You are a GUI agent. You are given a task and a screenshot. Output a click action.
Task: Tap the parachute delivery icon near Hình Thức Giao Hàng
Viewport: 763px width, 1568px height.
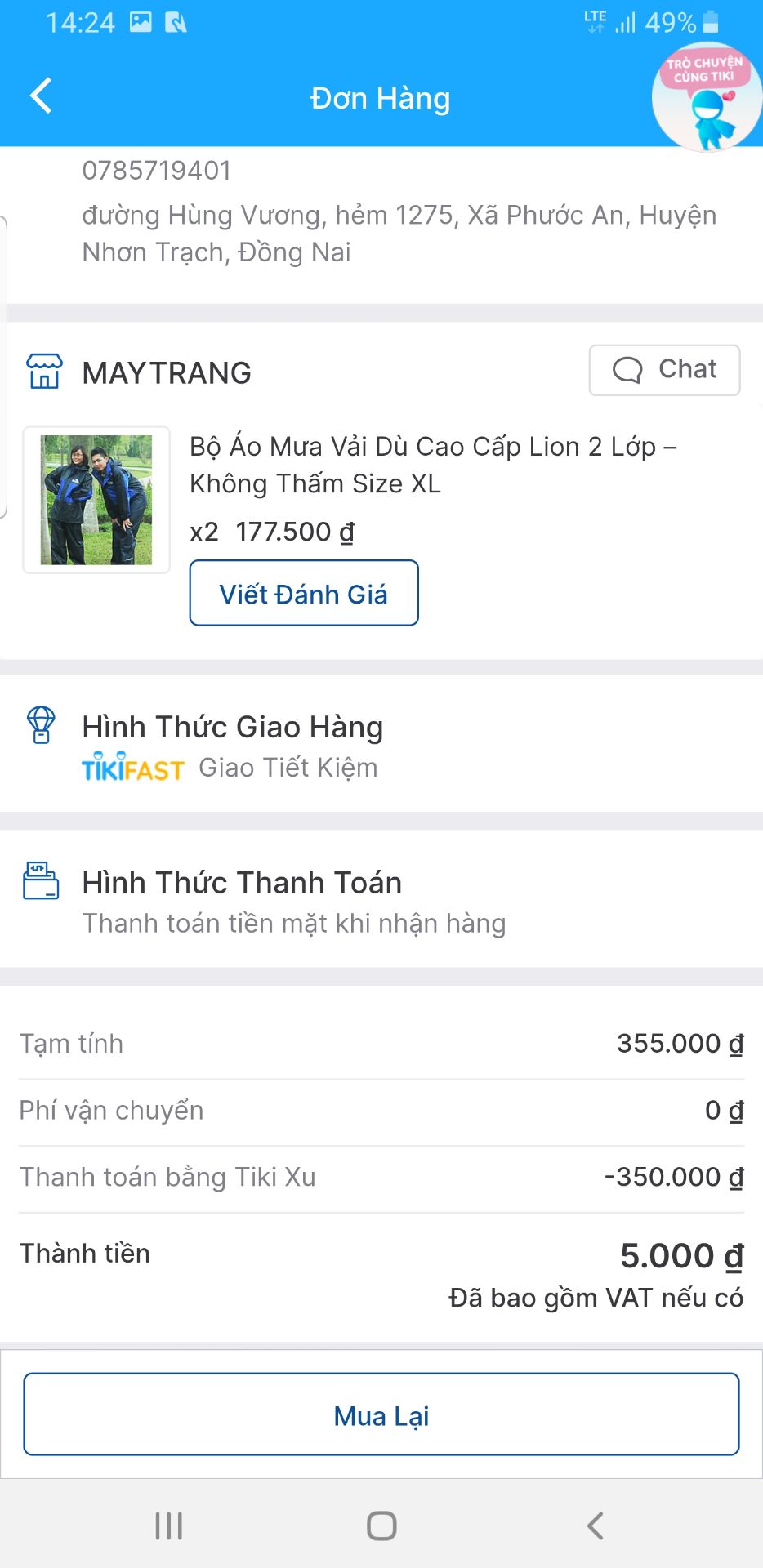(x=40, y=726)
